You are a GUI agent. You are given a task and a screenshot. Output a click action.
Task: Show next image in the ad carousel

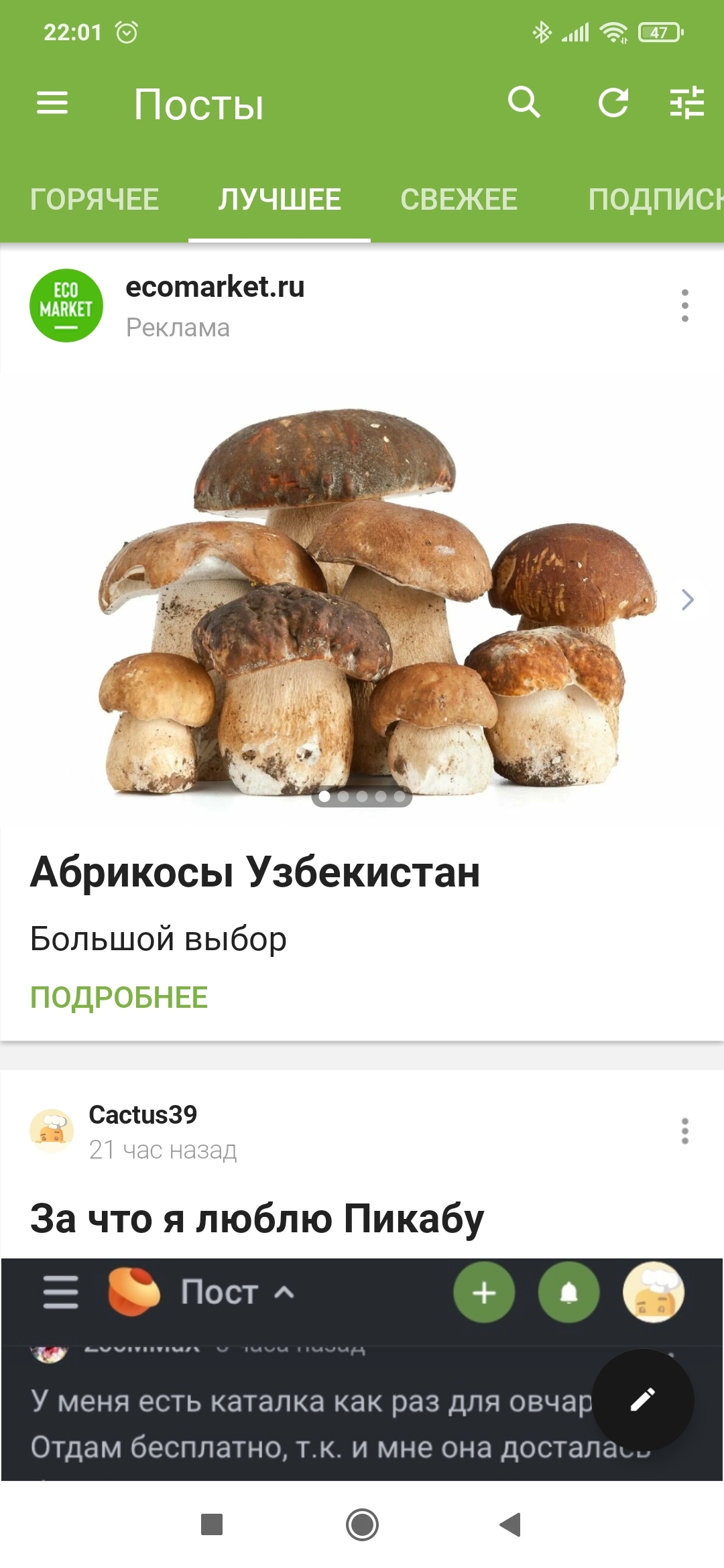tap(687, 600)
